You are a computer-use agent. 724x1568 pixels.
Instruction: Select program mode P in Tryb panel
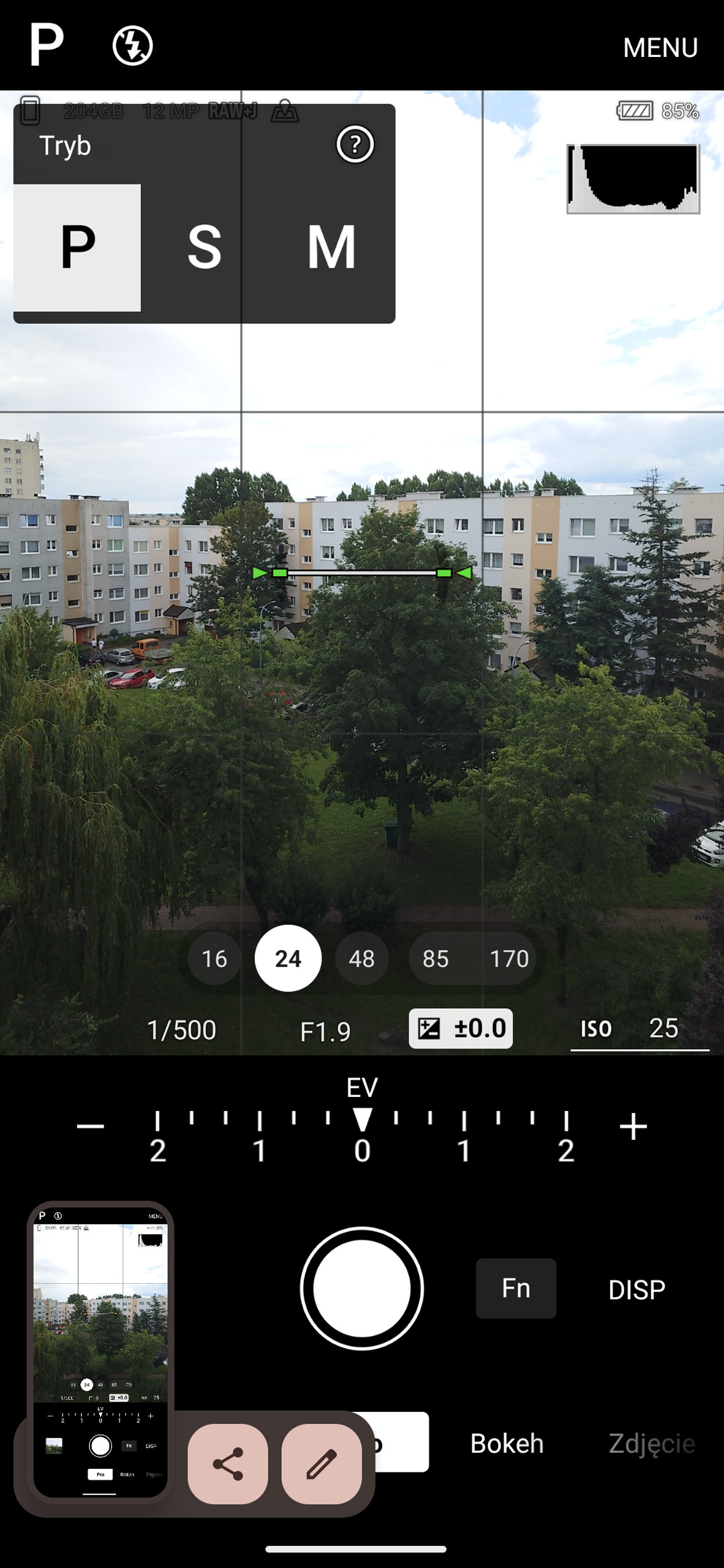77,247
